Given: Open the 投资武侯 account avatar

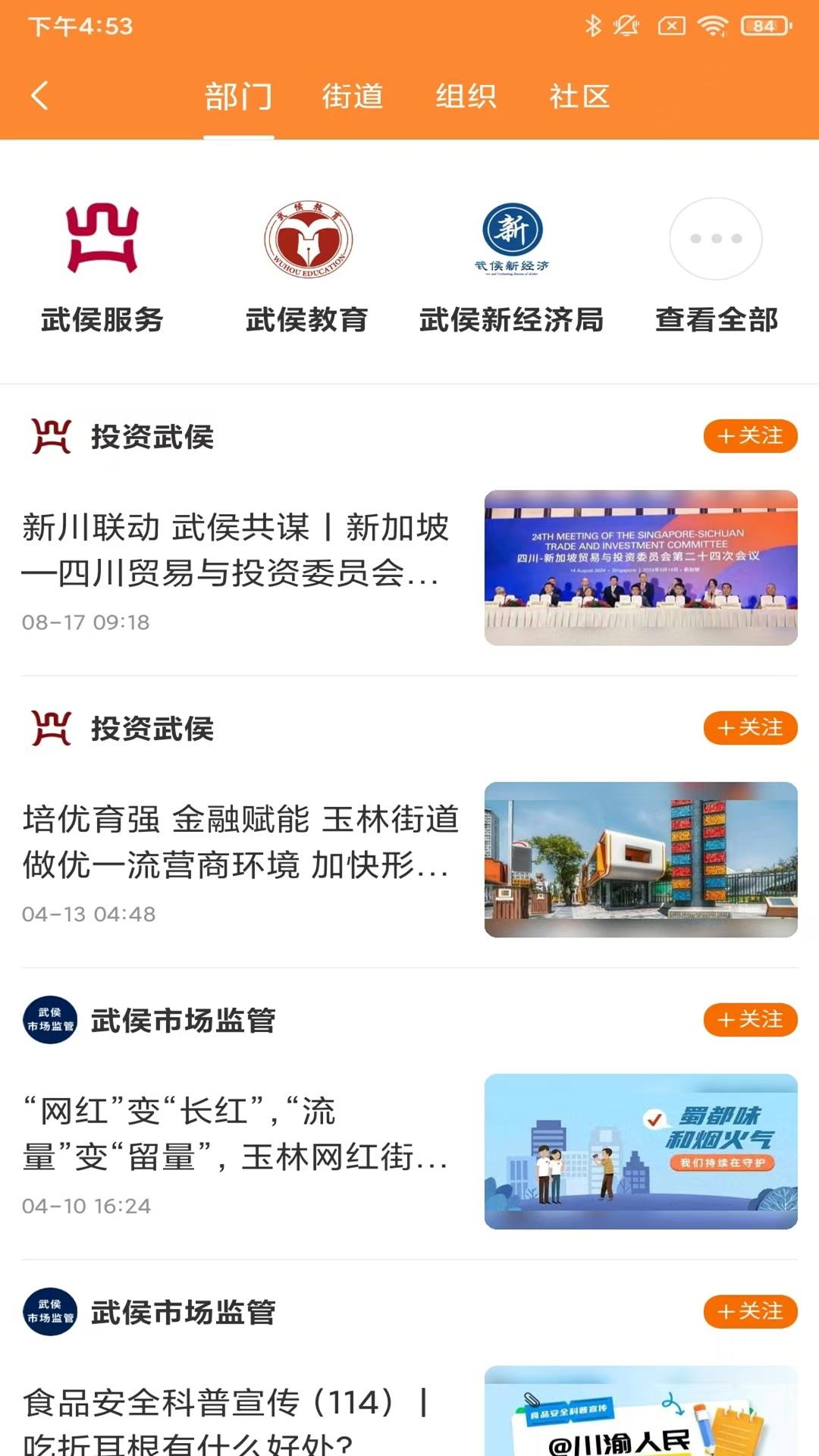Looking at the screenshot, I should point(50,435).
